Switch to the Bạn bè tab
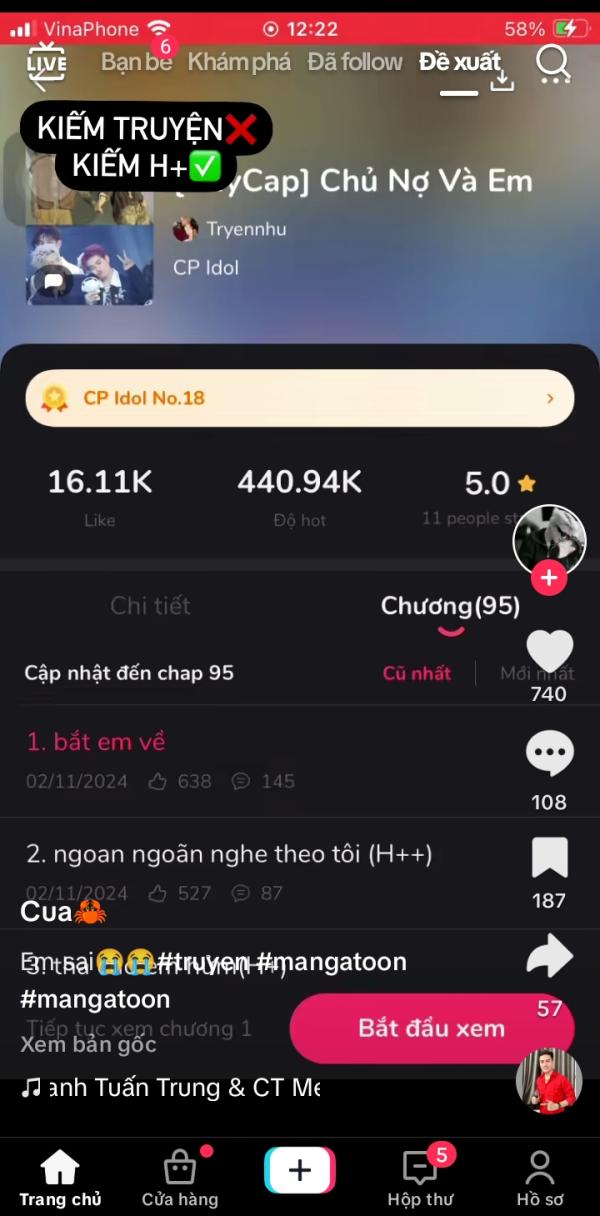Image resolution: width=600 pixels, height=1216 pixels. point(136,62)
